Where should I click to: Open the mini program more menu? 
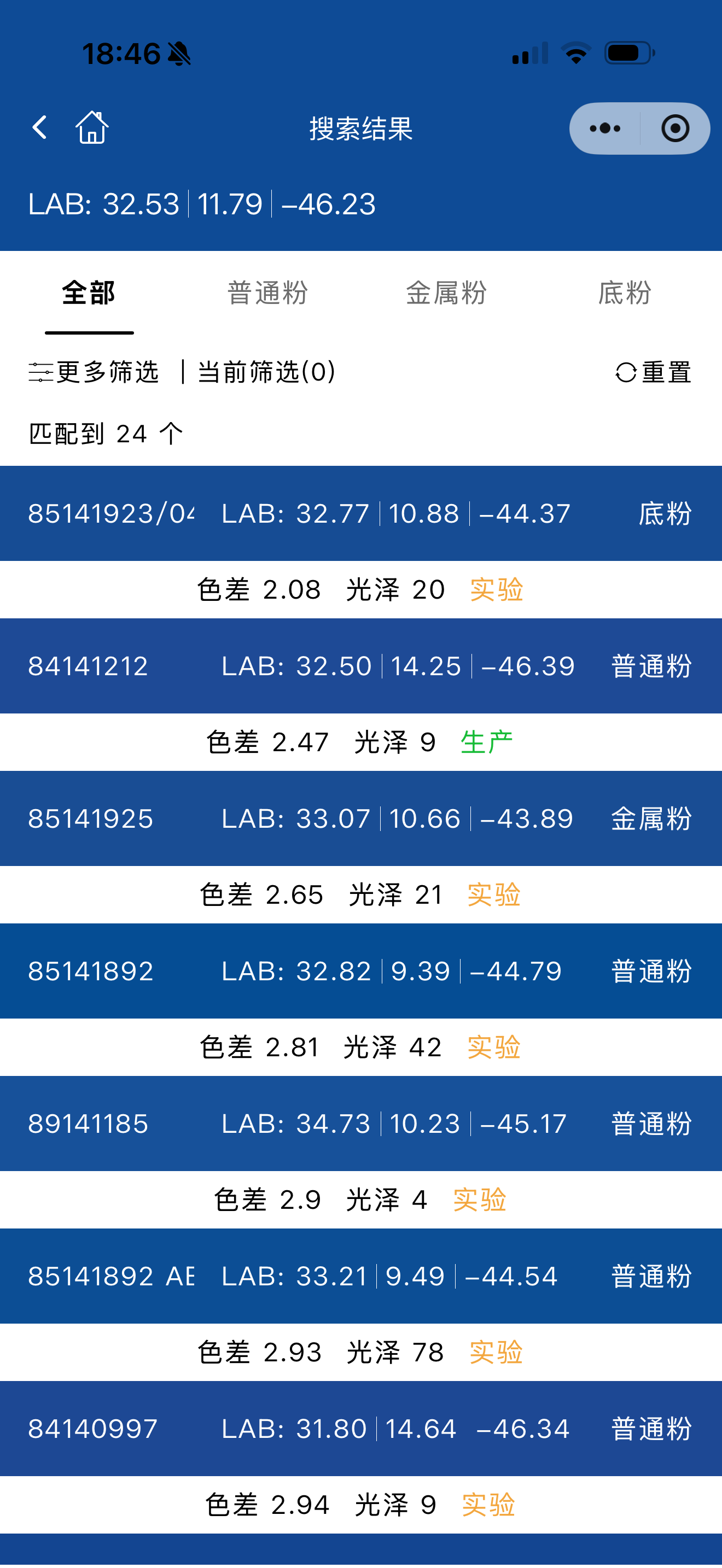pyautogui.click(x=604, y=128)
